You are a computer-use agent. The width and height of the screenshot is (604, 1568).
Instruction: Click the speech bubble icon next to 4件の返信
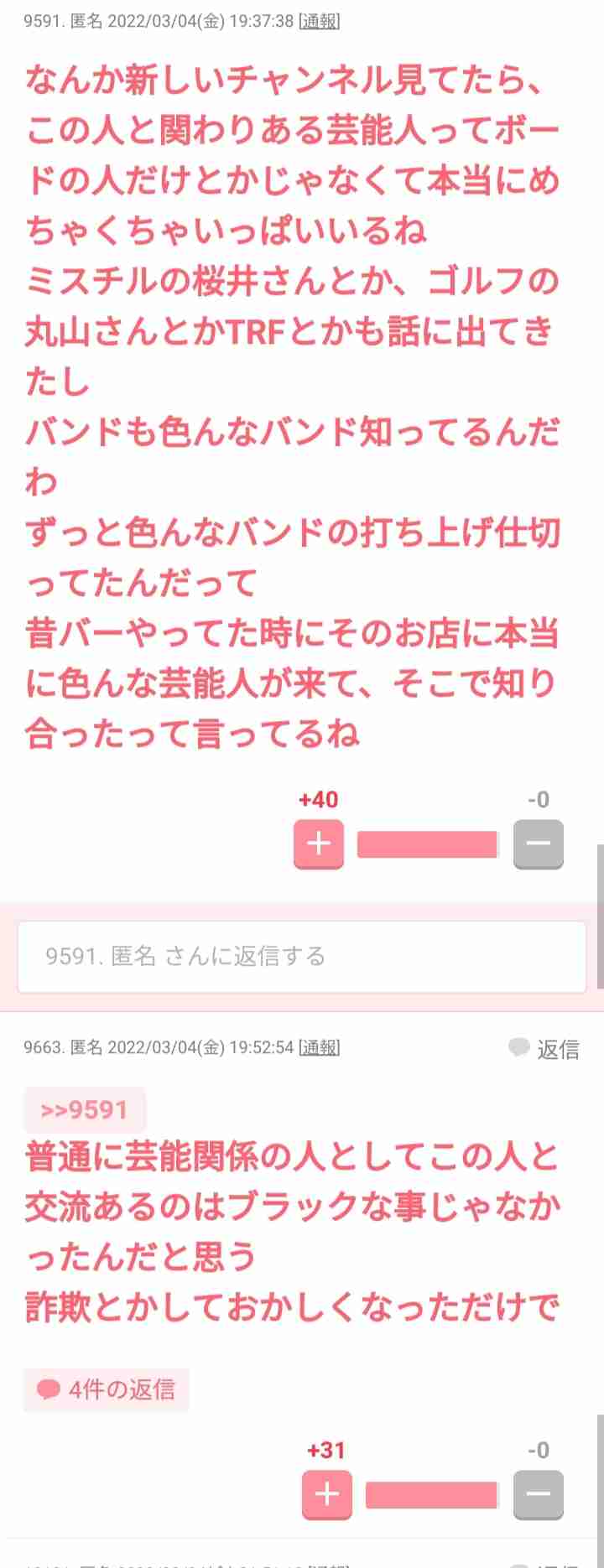(x=49, y=1389)
